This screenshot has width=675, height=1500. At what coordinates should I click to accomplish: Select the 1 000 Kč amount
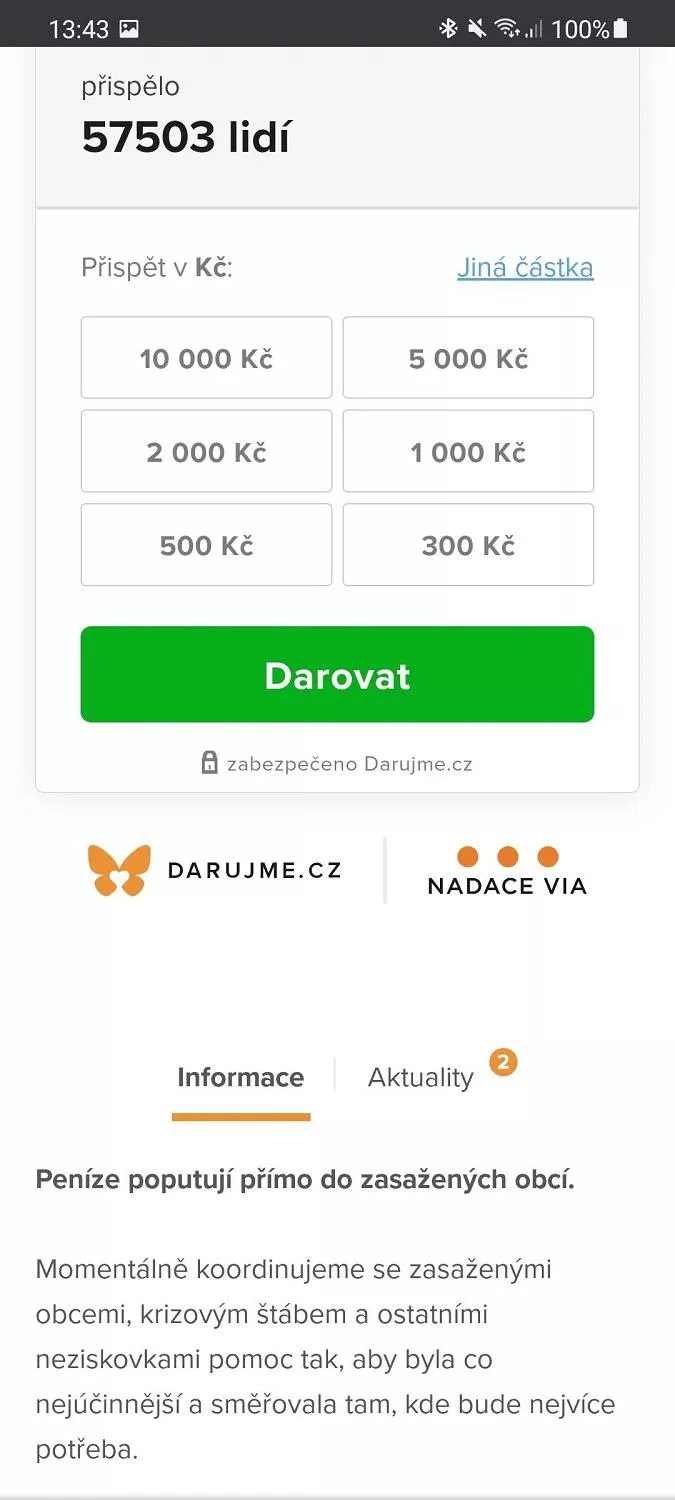[x=468, y=451]
